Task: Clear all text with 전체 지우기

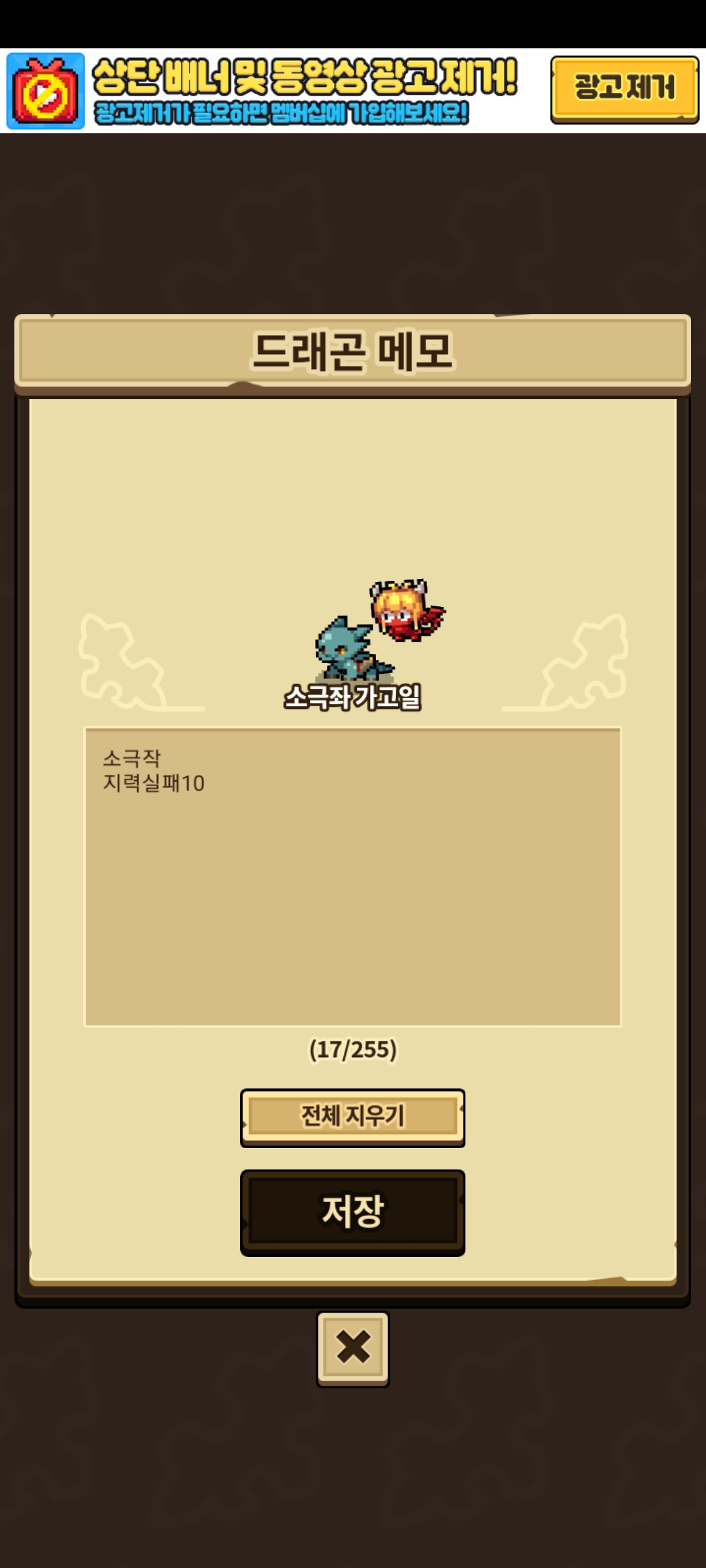Action: click(x=352, y=1117)
